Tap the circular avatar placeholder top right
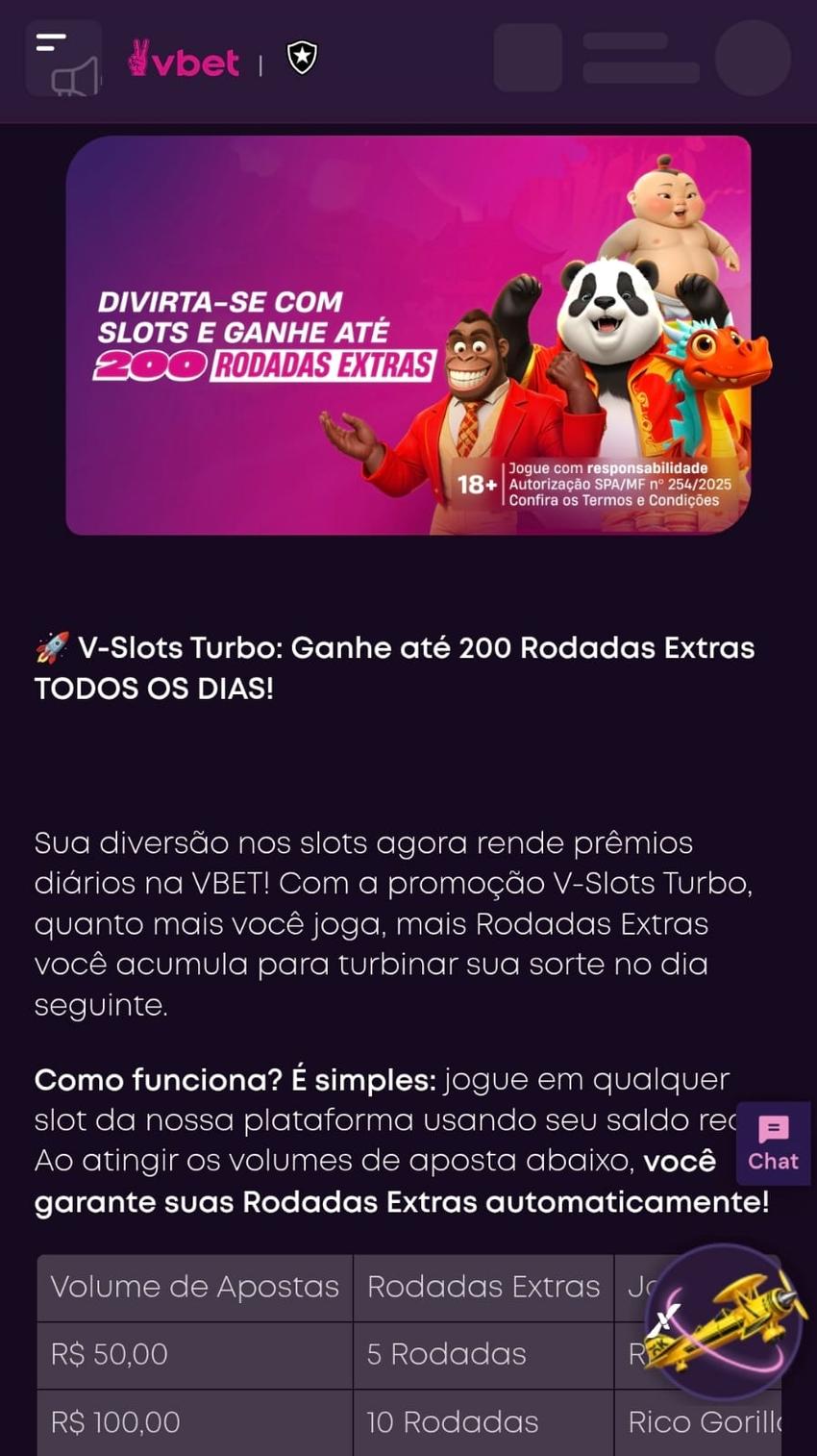The image size is (817, 1456). (x=754, y=60)
